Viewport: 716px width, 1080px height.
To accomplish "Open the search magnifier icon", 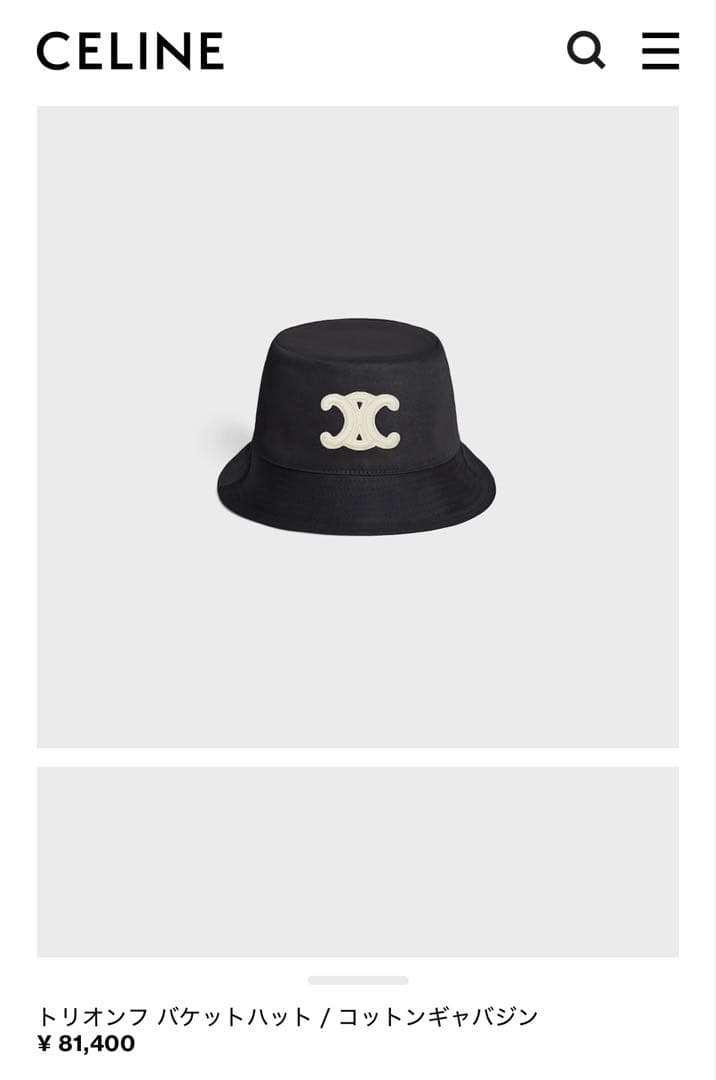I will (586, 50).
